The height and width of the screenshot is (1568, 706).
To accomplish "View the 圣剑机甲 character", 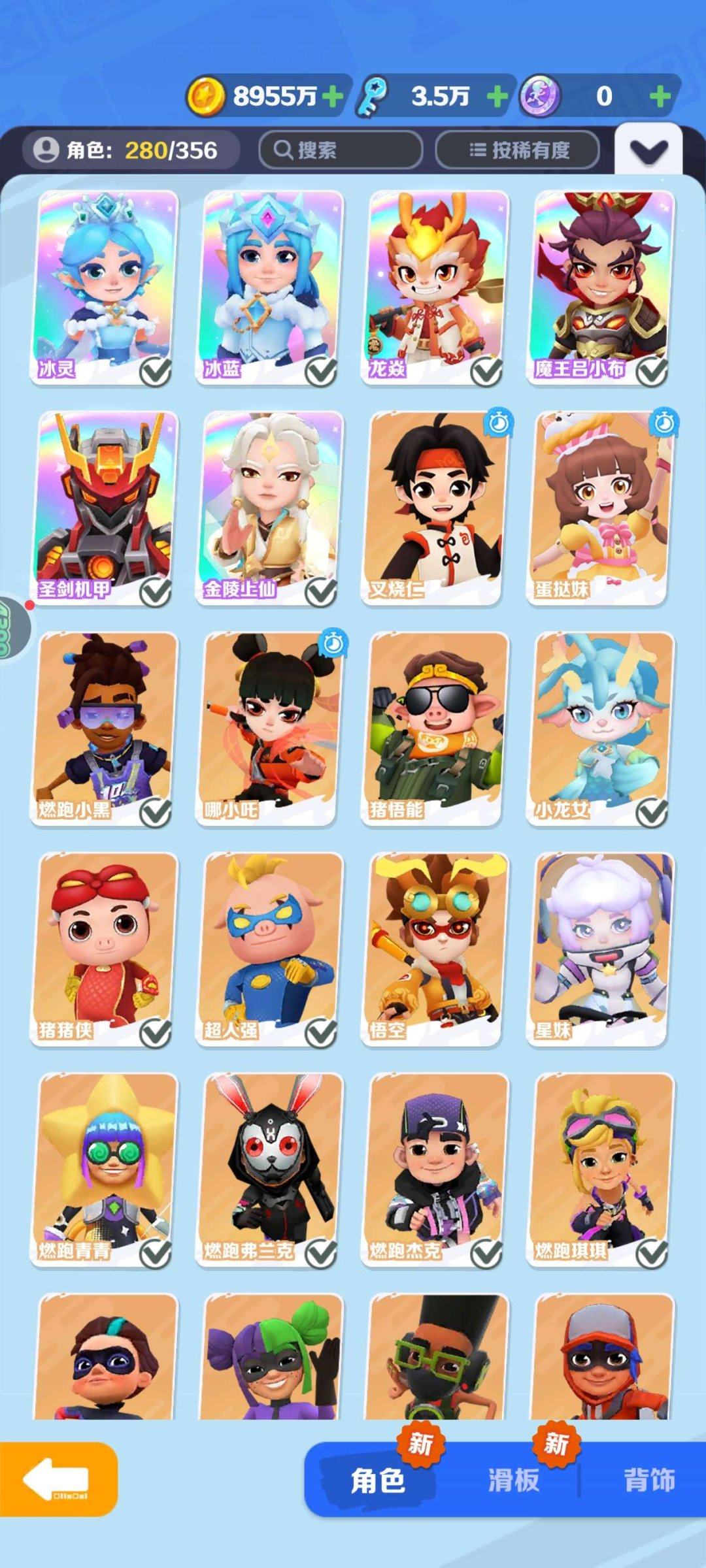I will point(105,507).
